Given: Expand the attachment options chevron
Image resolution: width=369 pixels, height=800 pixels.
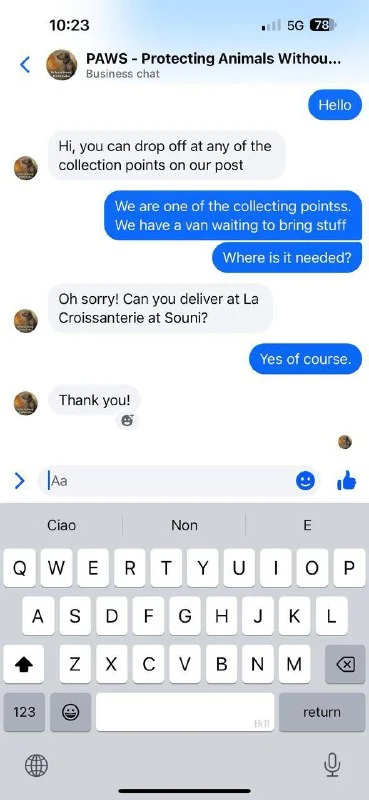Looking at the screenshot, I should pos(19,481).
